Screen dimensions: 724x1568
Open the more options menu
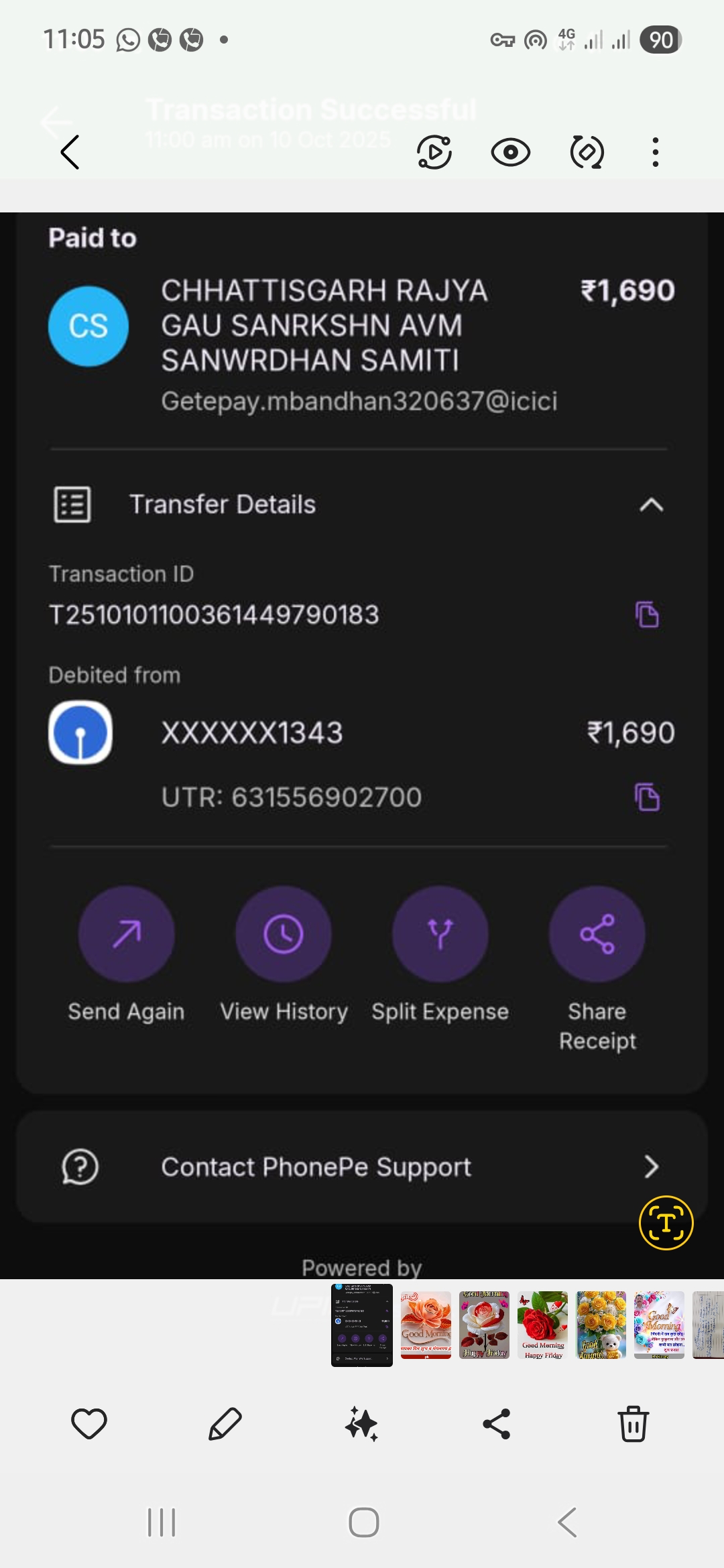click(655, 153)
